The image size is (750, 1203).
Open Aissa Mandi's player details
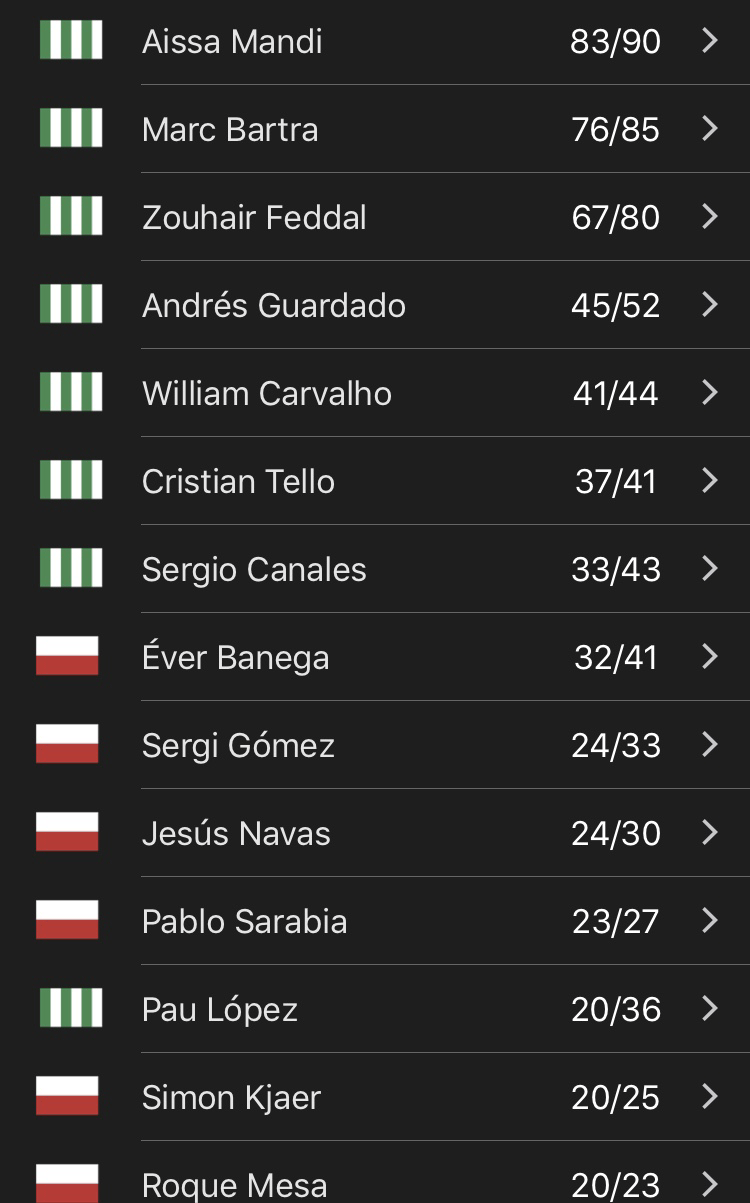[x=375, y=41]
